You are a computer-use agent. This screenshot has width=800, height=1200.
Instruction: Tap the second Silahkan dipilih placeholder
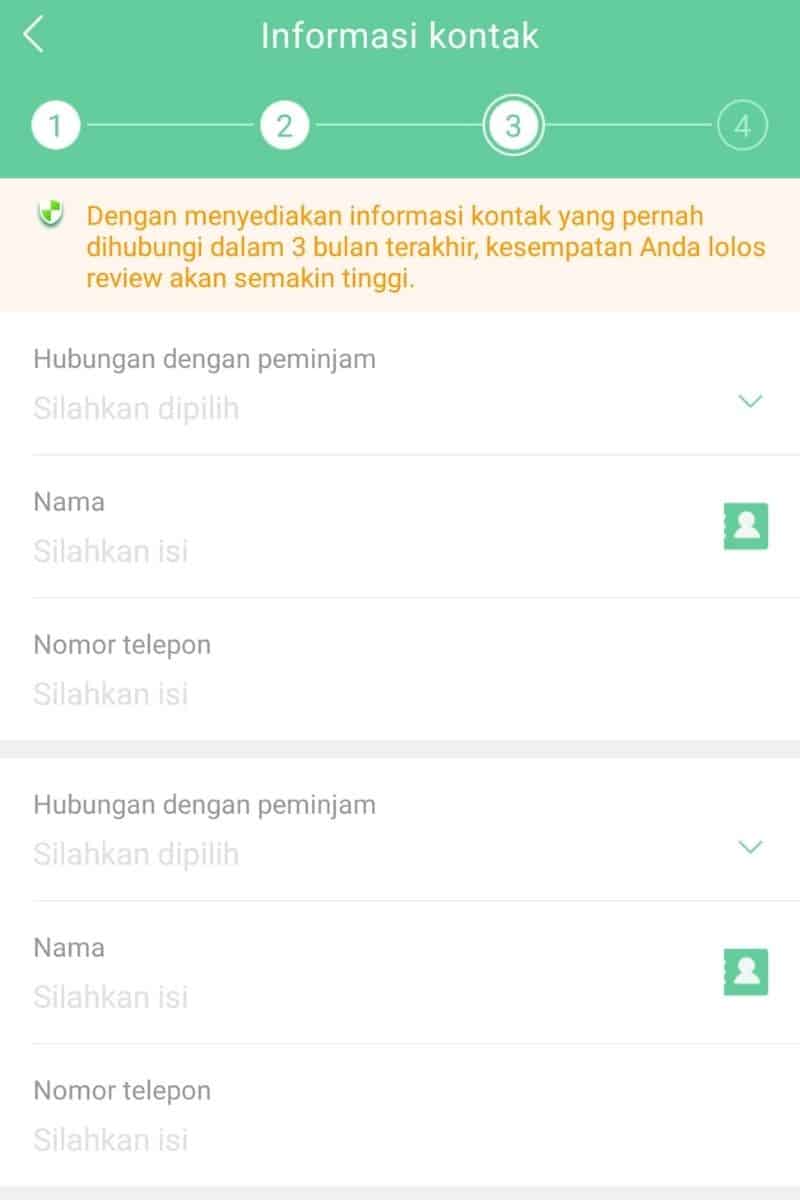pyautogui.click(x=136, y=854)
